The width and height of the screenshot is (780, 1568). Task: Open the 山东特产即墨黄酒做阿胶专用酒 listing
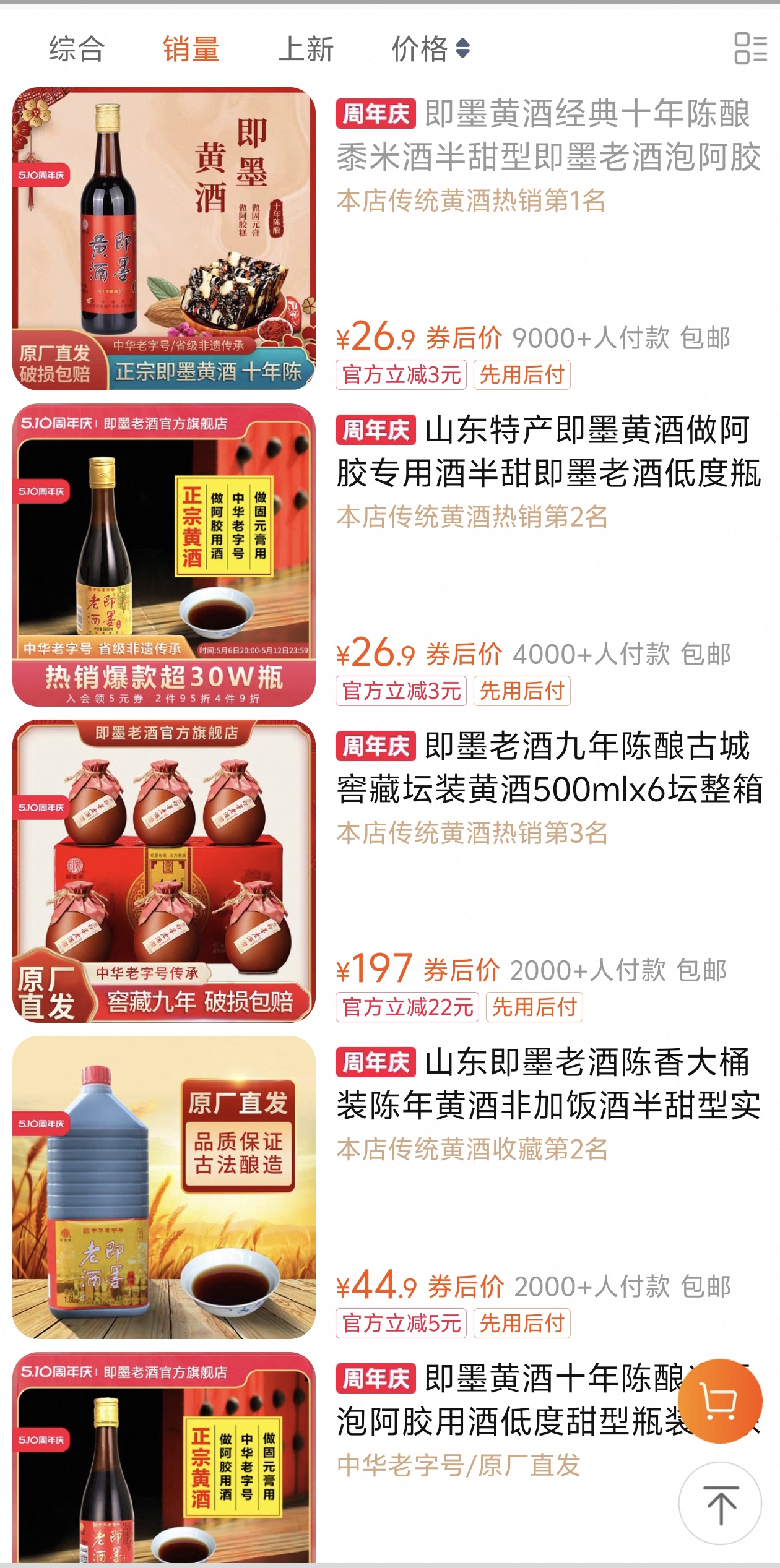548,452
